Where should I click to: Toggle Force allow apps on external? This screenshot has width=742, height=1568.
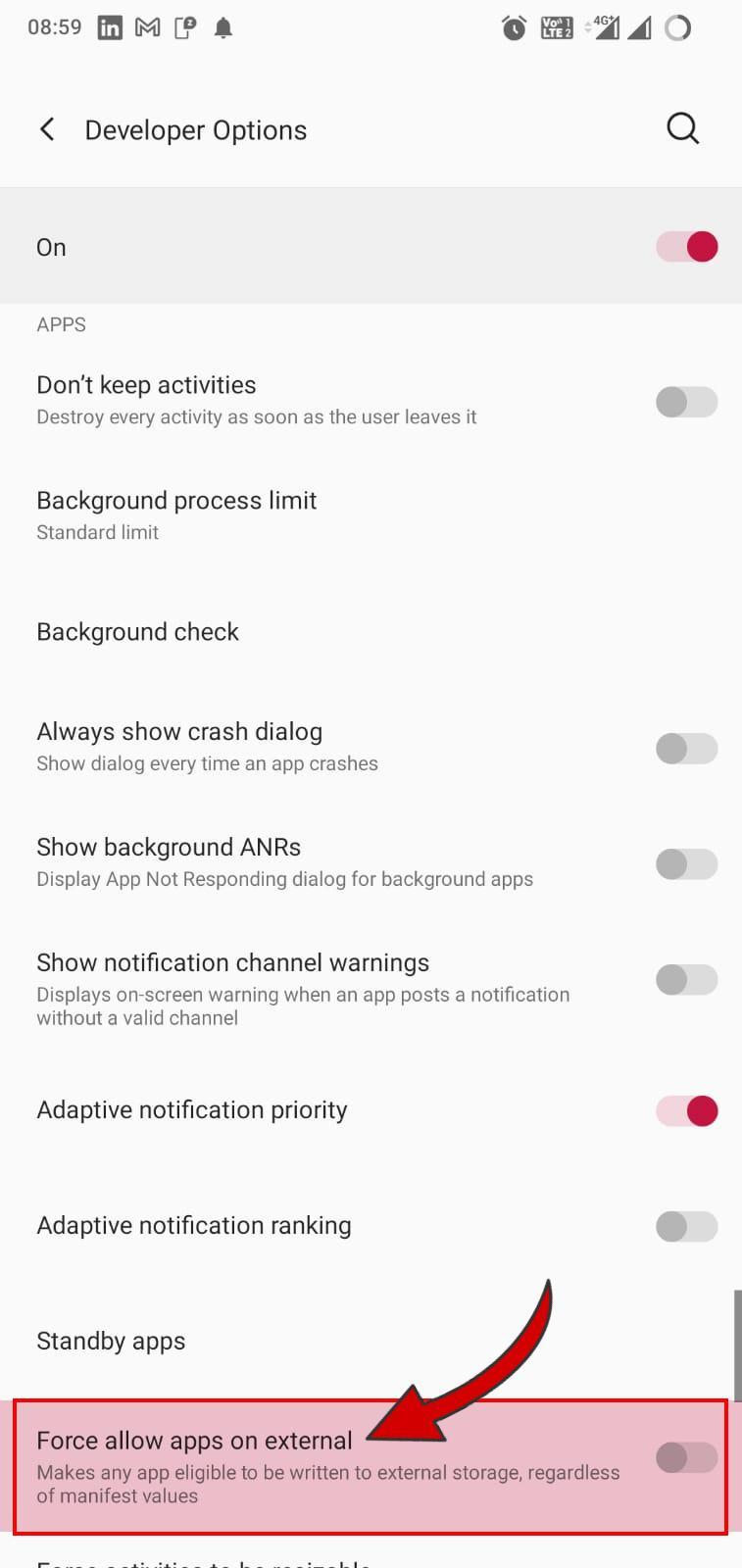[686, 1457]
